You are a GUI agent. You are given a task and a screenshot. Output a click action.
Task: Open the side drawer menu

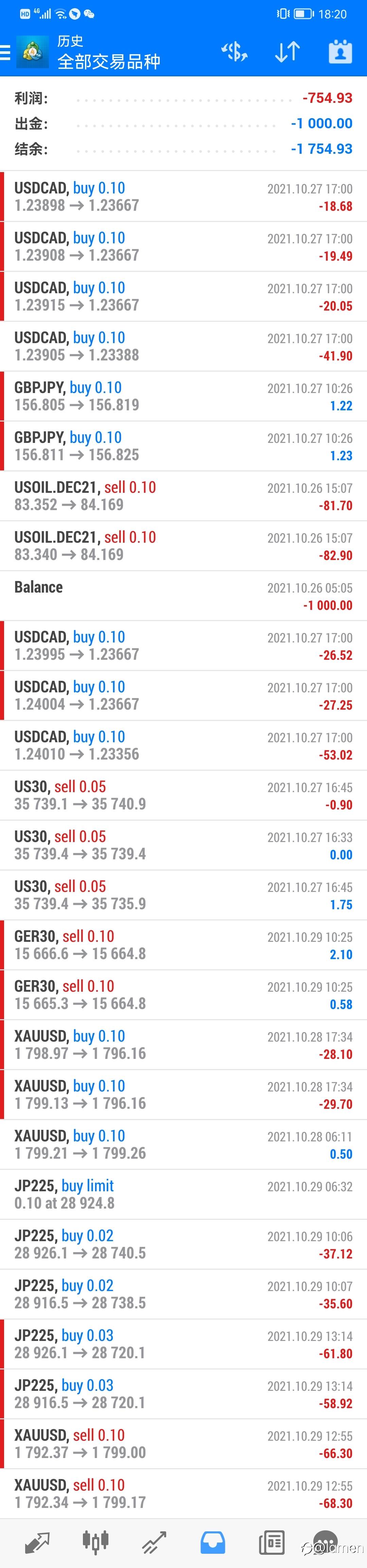[x=6, y=52]
